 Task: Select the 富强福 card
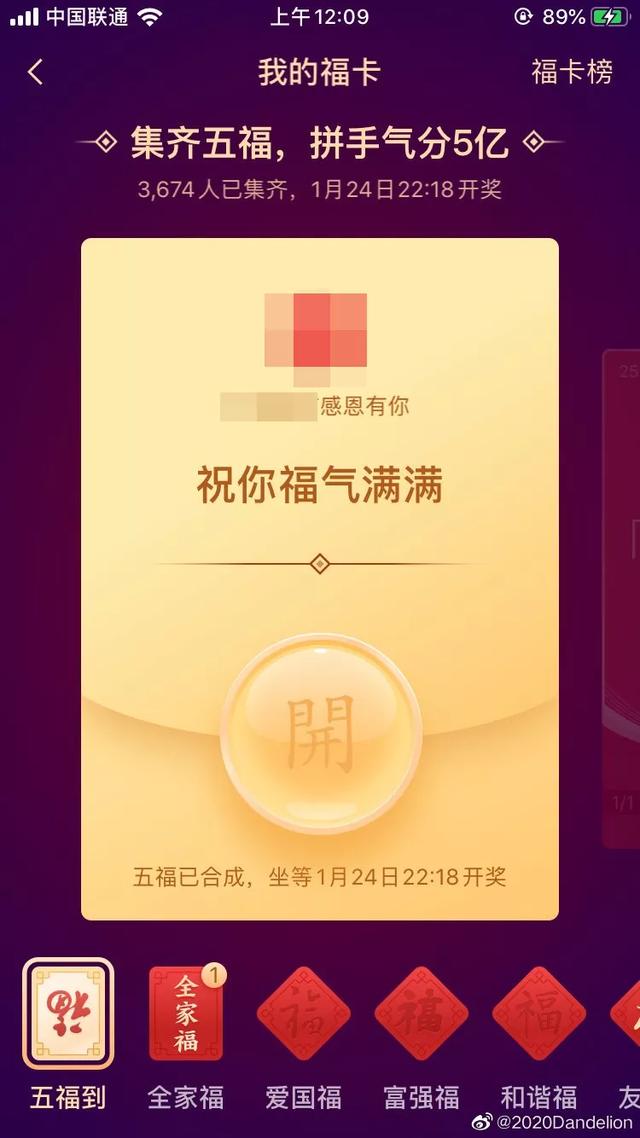421,1014
